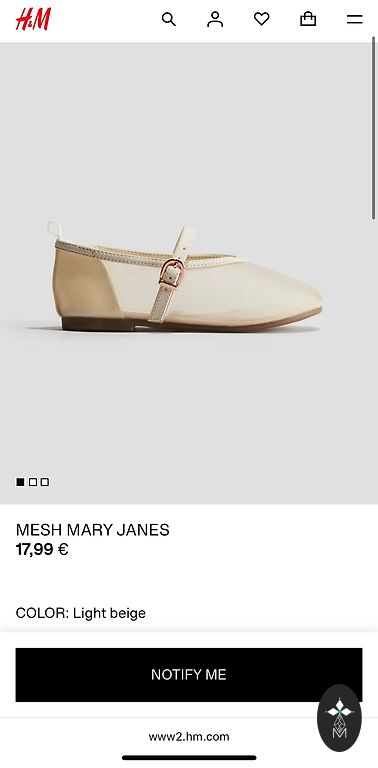Screen dimensions: 378x768
Task: Open the floating assistant button
Action: (x=339, y=718)
